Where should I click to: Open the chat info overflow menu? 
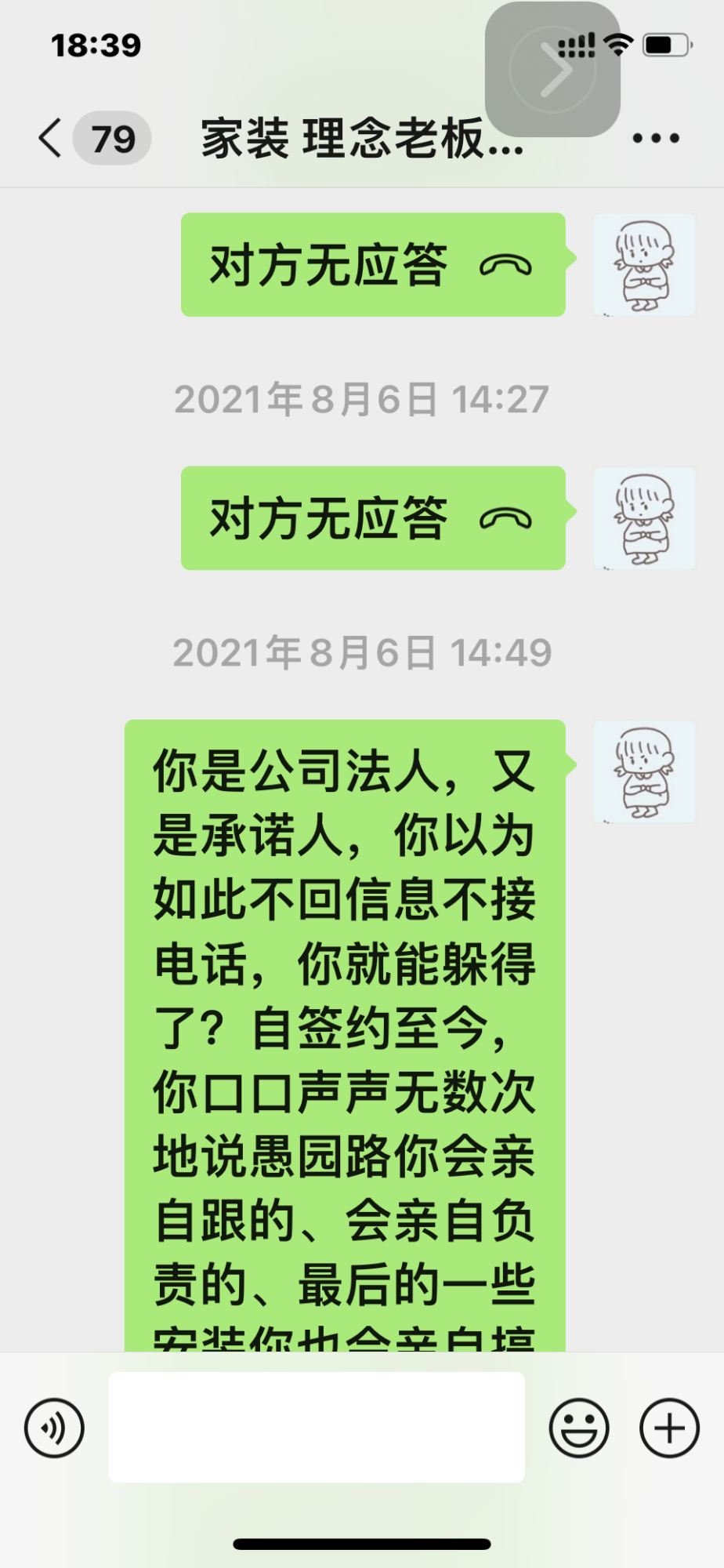click(x=655, y=139)
